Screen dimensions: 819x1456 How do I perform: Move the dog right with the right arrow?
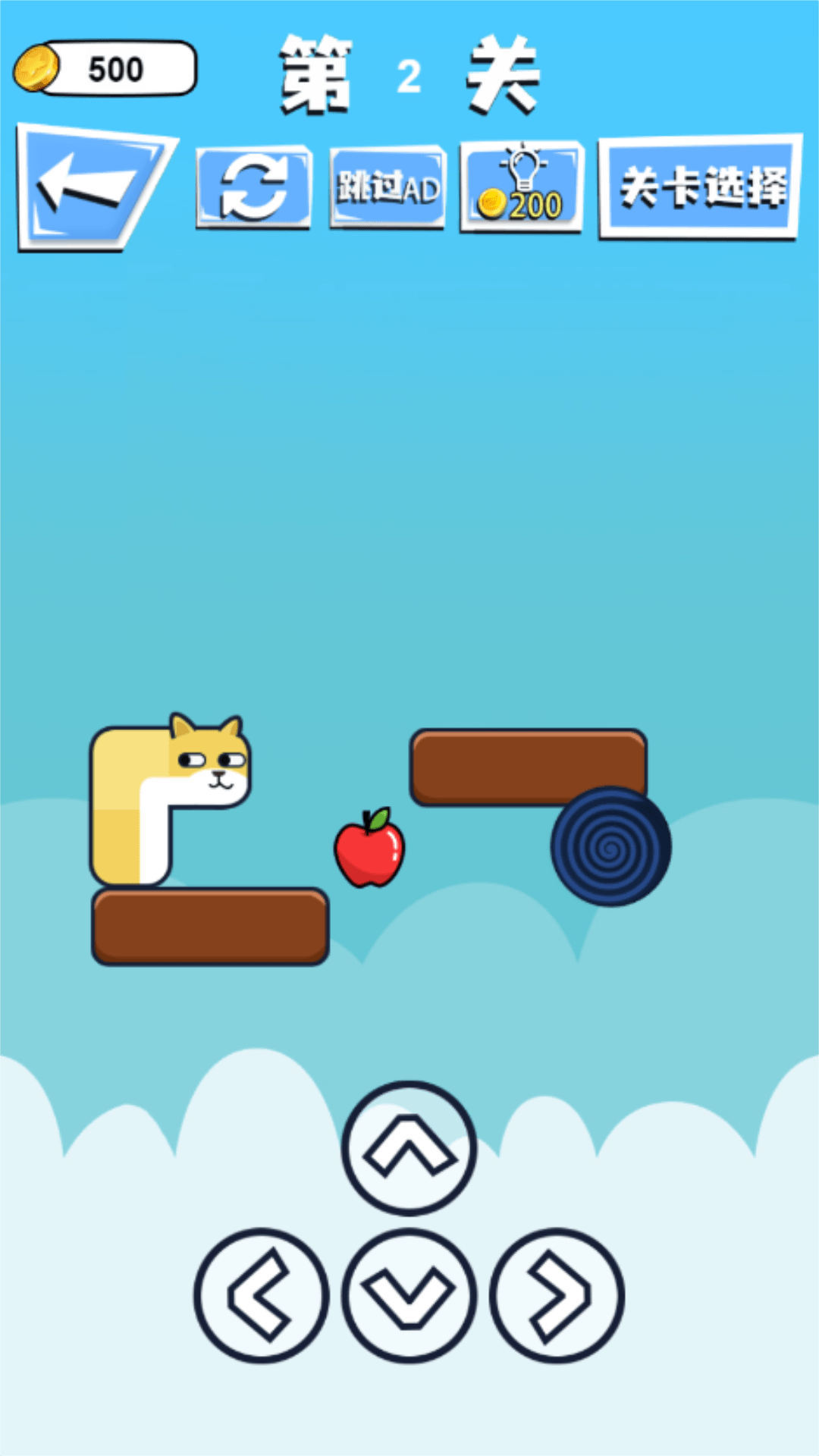557,1295
